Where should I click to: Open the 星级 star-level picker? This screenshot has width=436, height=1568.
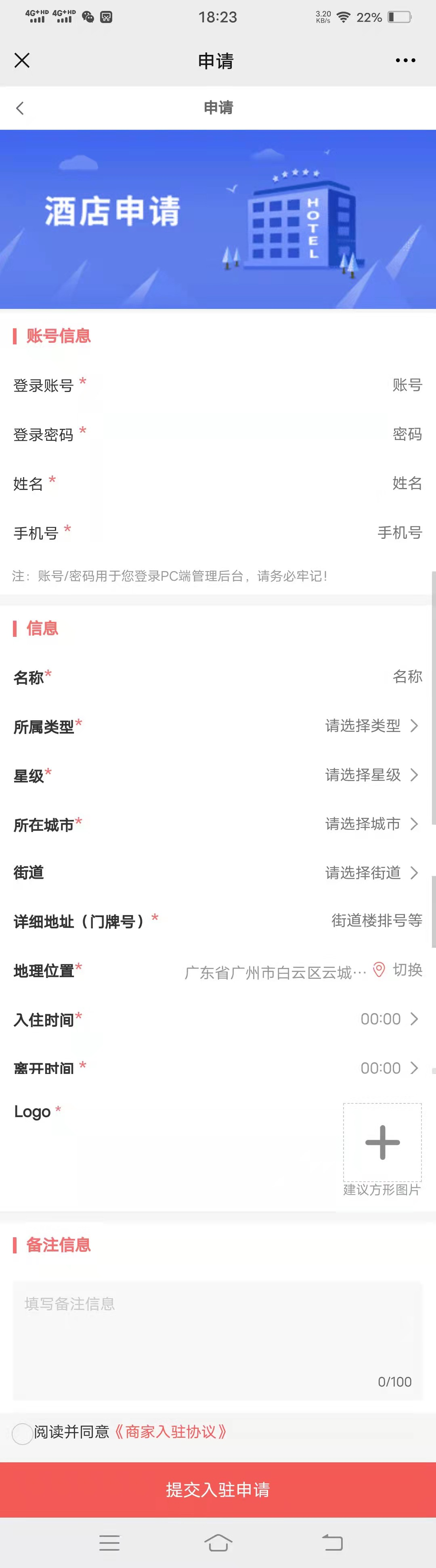coord(371,775)
